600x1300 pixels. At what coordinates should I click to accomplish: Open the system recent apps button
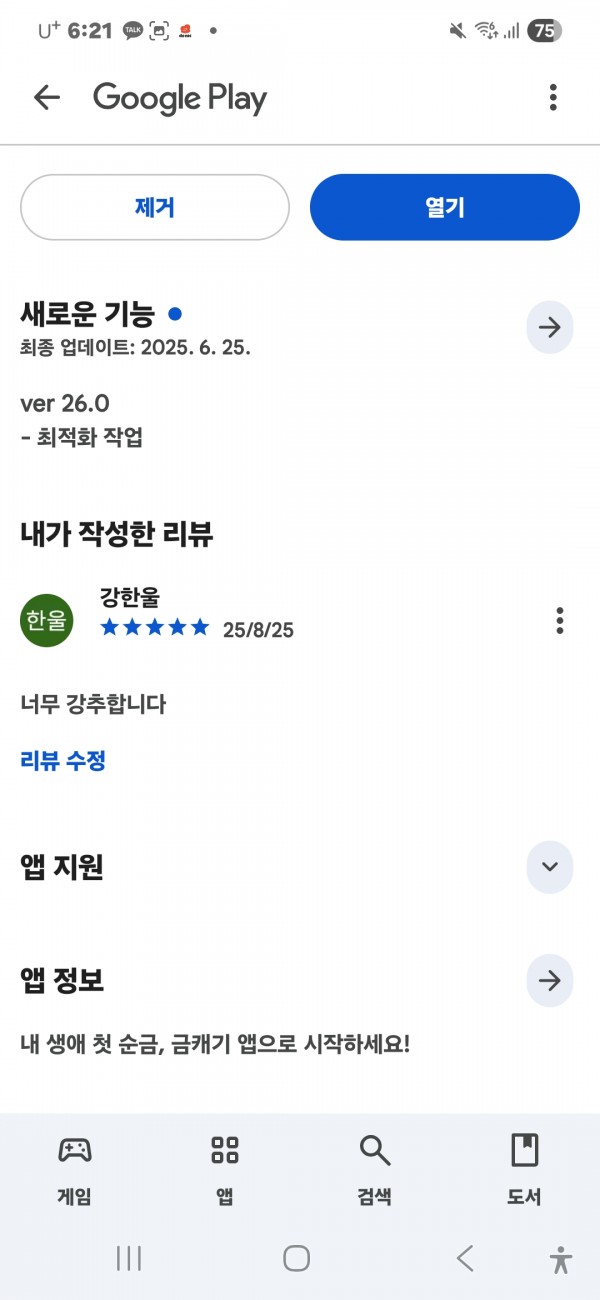click(x=129, y=1258)
